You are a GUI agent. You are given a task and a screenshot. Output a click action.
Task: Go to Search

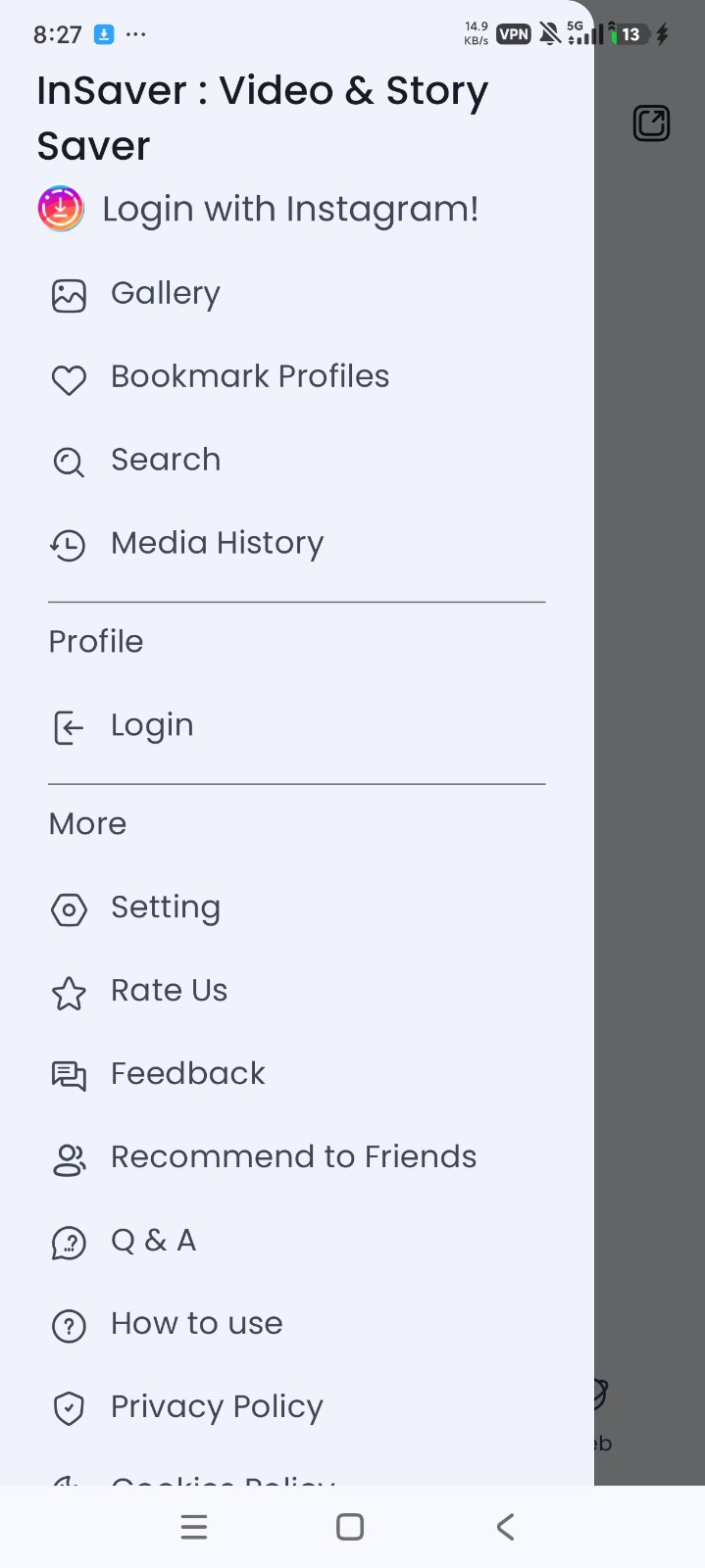[x=165, y=460]
